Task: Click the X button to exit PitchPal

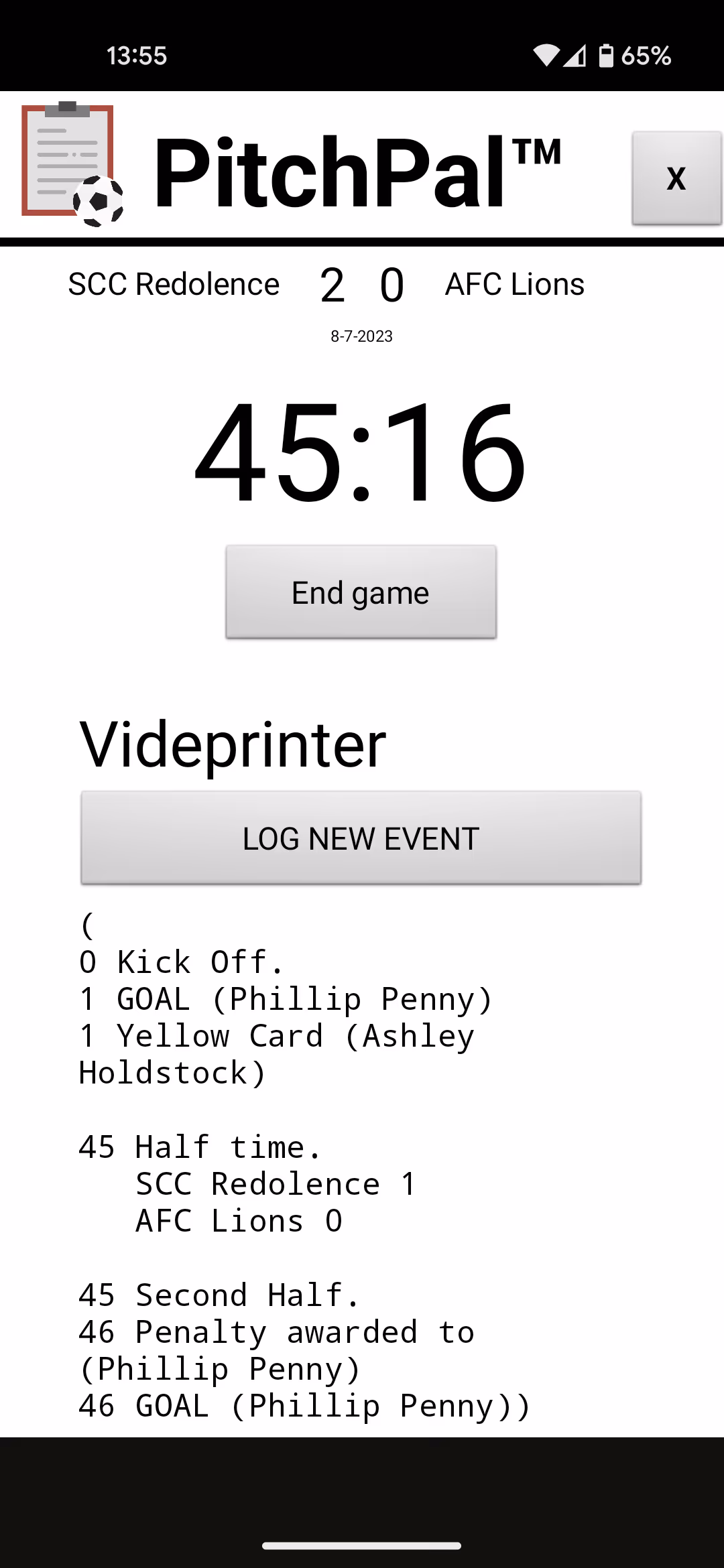Action: (x=675, y=178)
